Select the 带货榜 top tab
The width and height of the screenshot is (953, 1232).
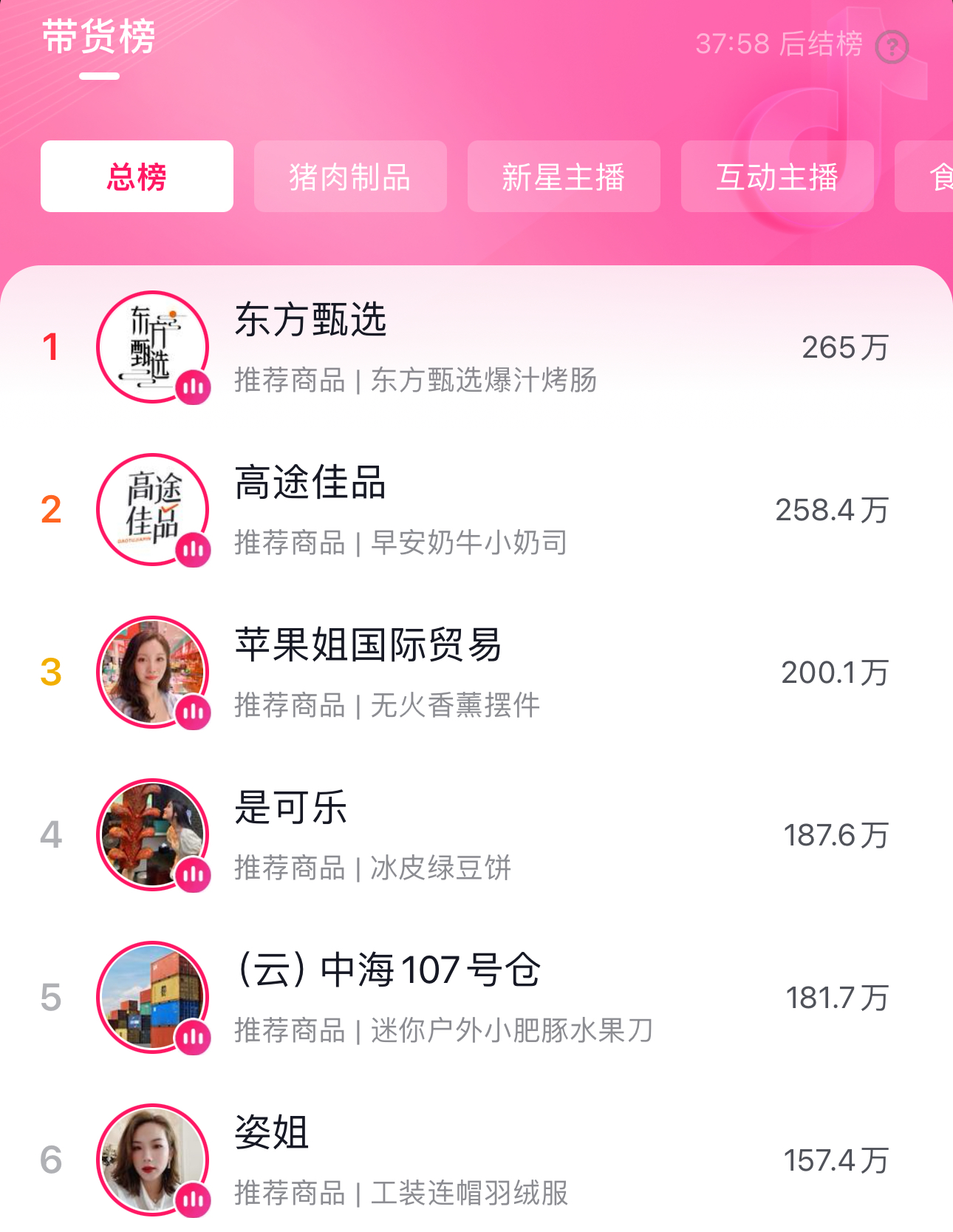coord(99,38)
